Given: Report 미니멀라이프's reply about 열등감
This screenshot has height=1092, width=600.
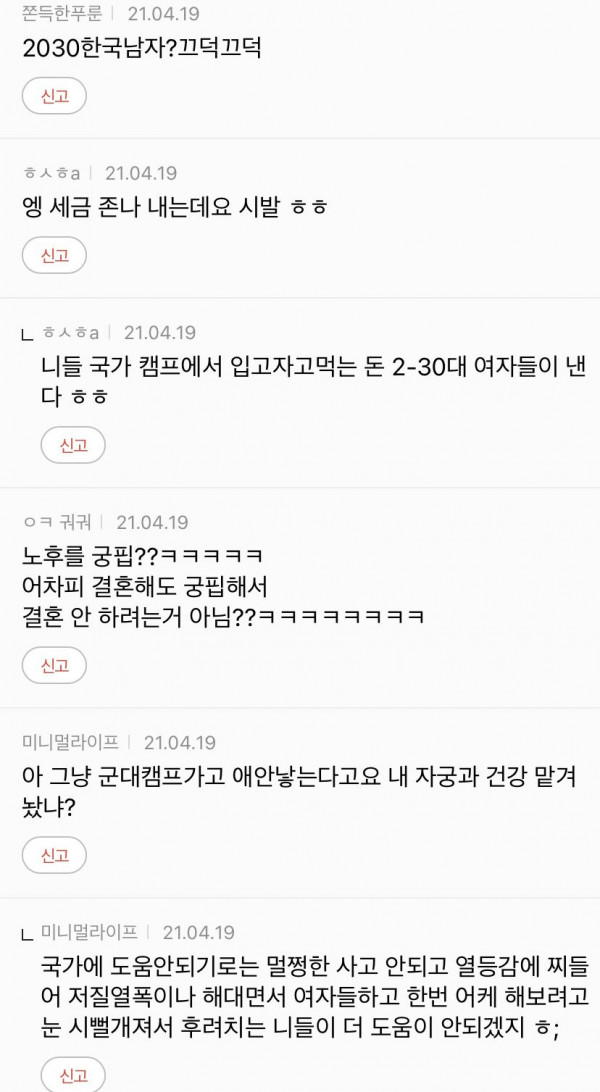Looking at the screenshot, I should pyautogui.click(x=73, y=1078).
